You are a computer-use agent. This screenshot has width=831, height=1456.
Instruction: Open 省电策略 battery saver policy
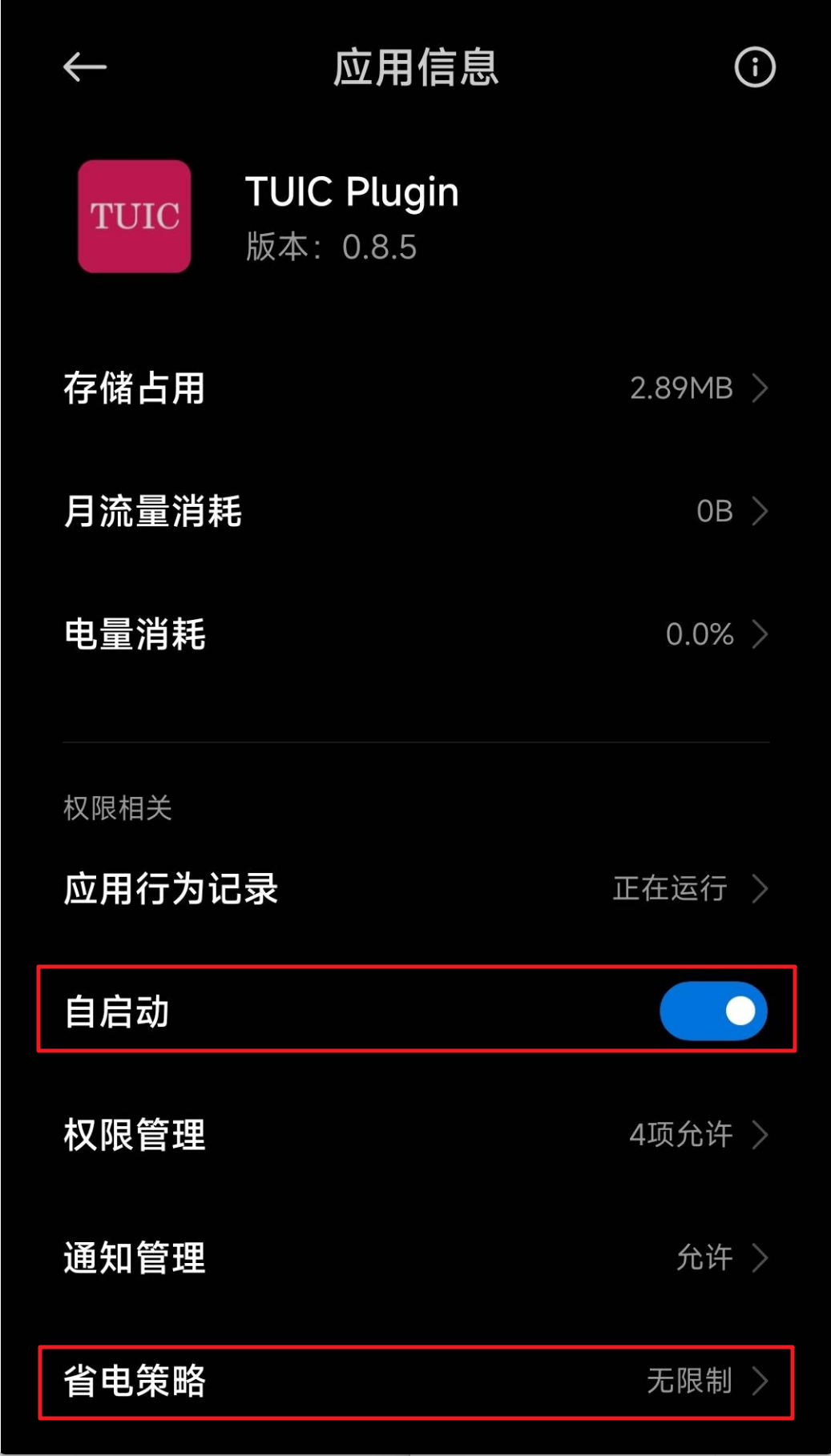coord(415,1382)
